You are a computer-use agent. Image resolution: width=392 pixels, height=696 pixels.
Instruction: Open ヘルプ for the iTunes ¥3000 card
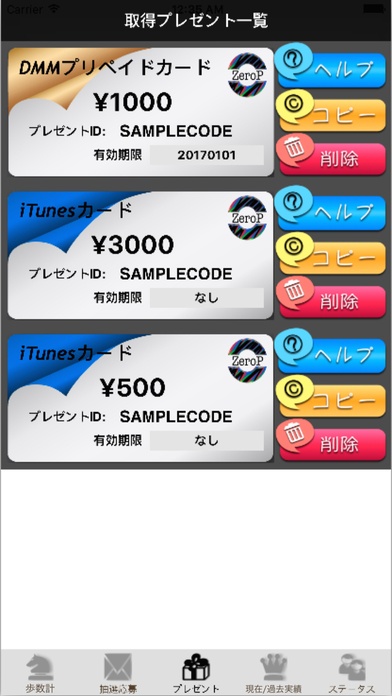pos(331,211)
